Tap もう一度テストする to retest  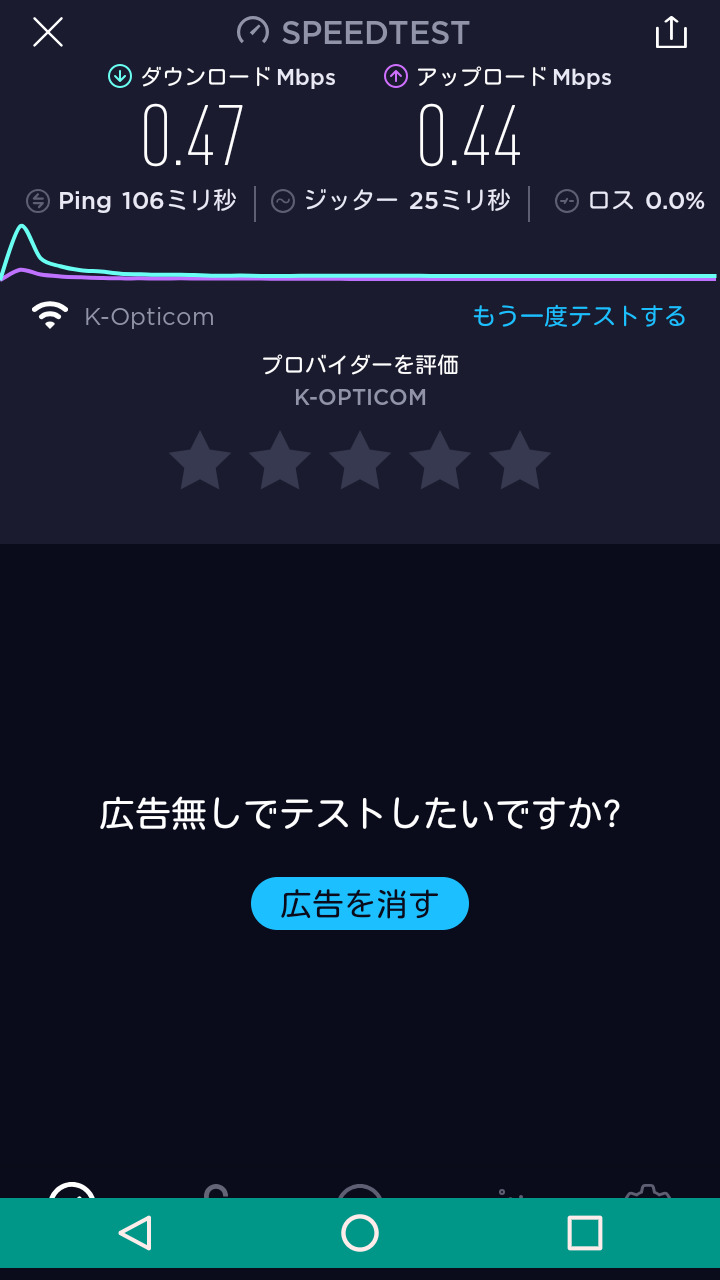click(579, 316)
